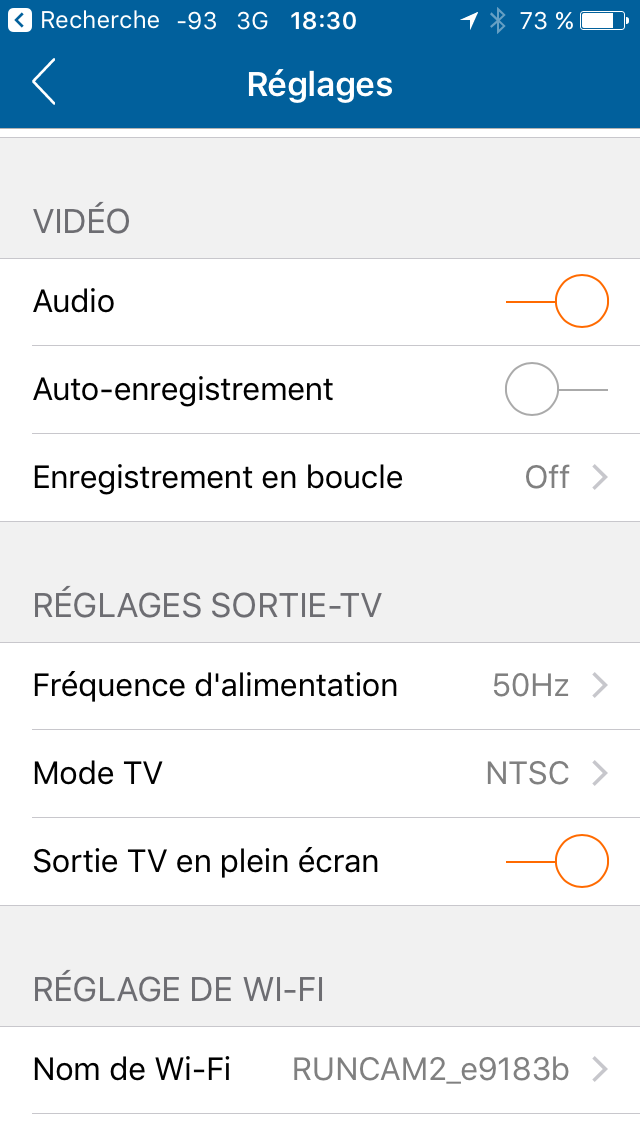Open Enregistrement en boucle setting

[x=320, y=477]
